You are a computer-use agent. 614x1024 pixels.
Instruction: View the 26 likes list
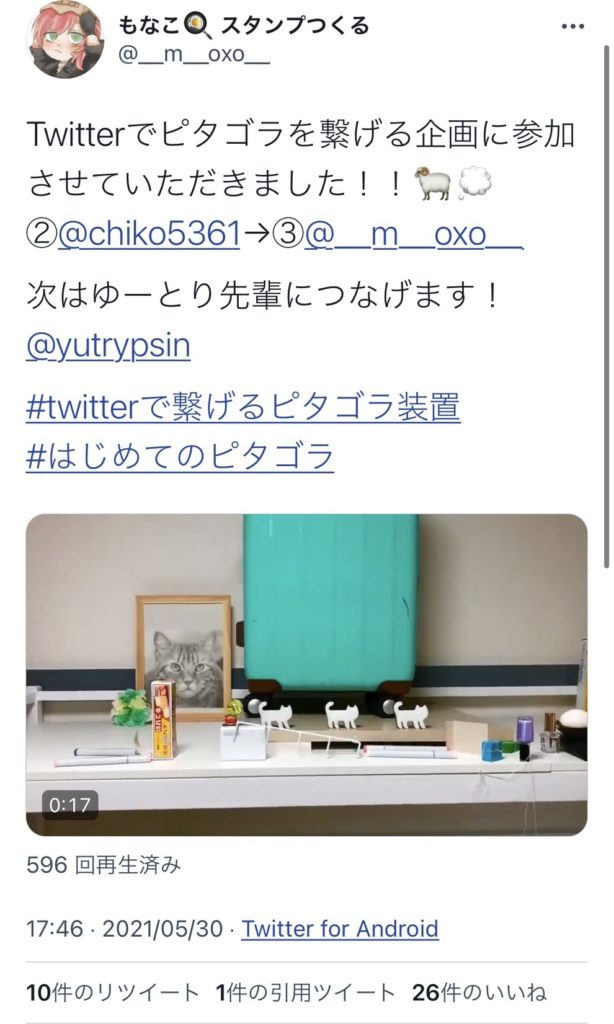(479, 992)
